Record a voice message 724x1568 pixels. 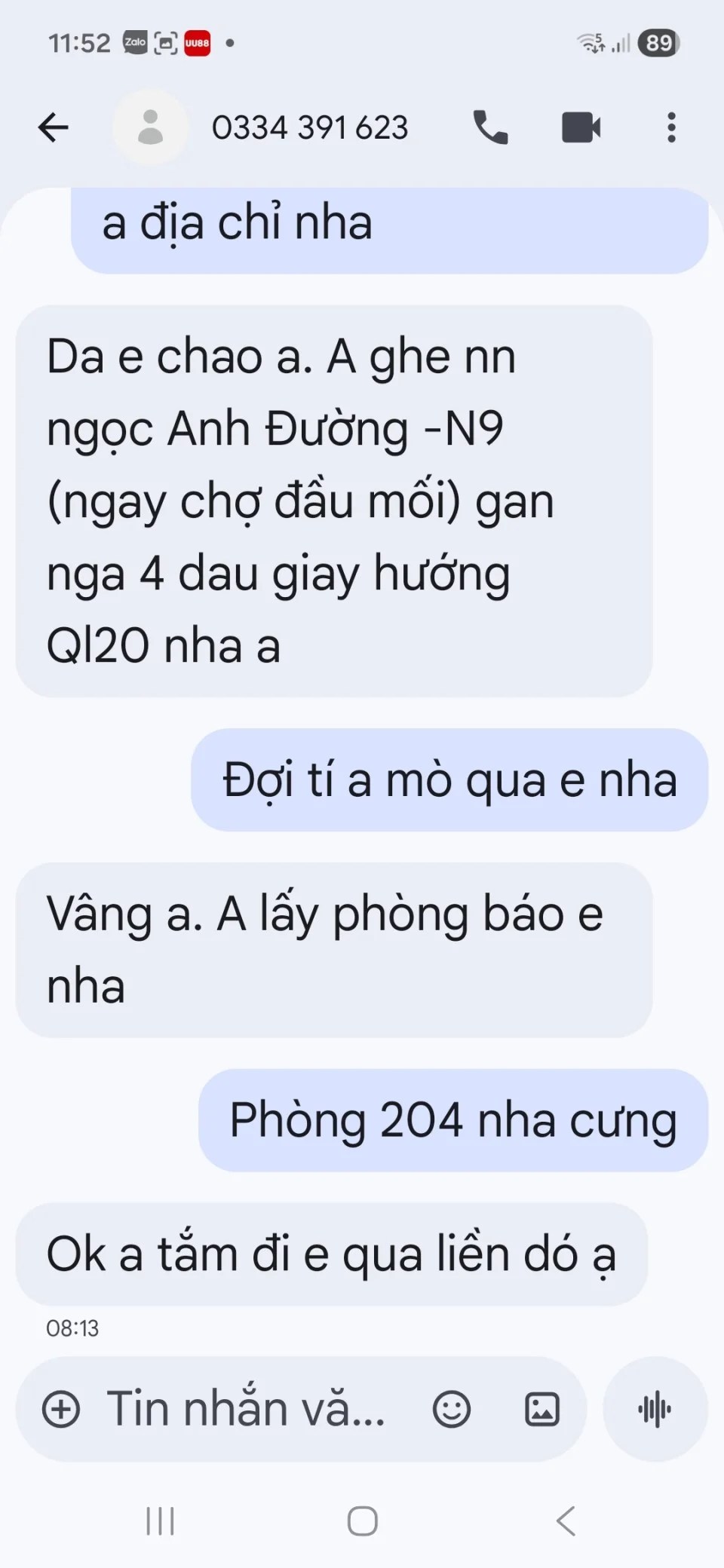coord(655,1409)
